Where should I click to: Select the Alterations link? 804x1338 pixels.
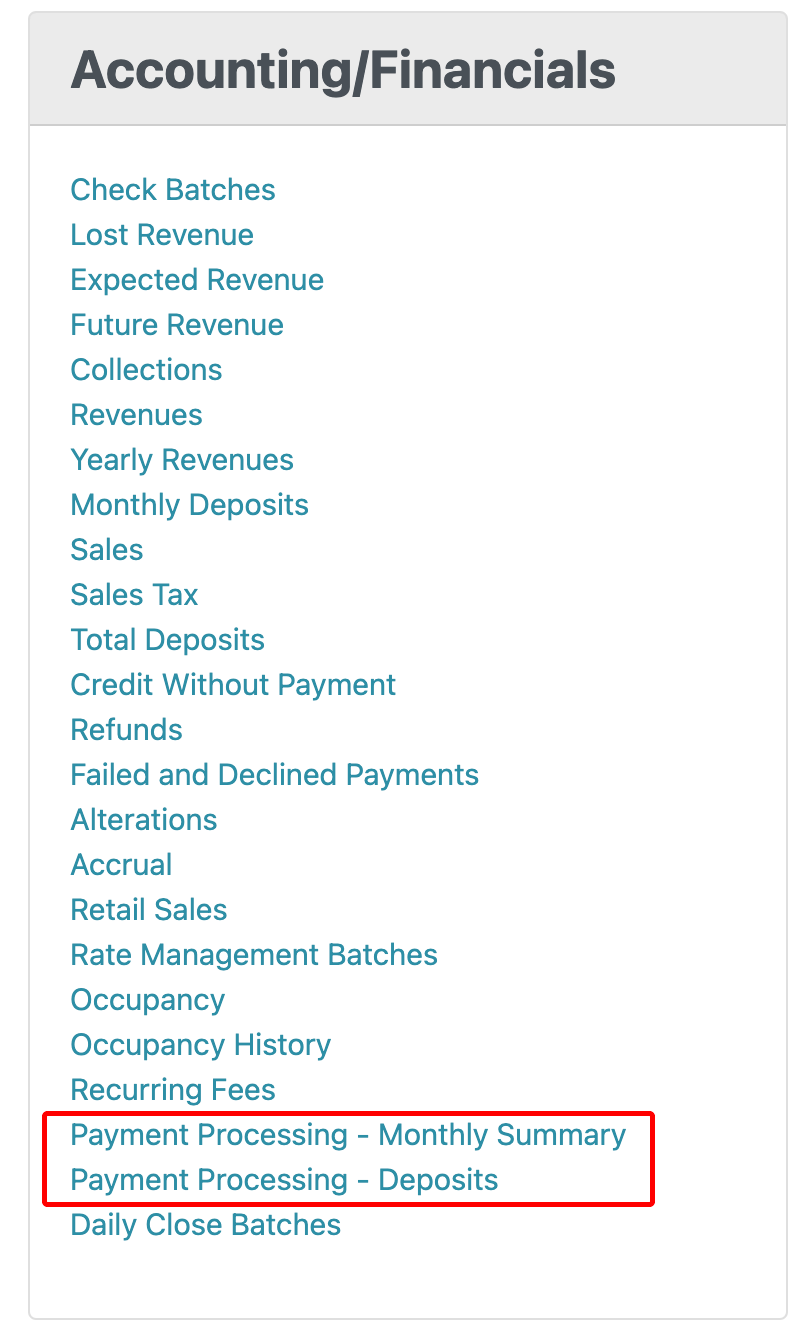[x=144, y=820]
